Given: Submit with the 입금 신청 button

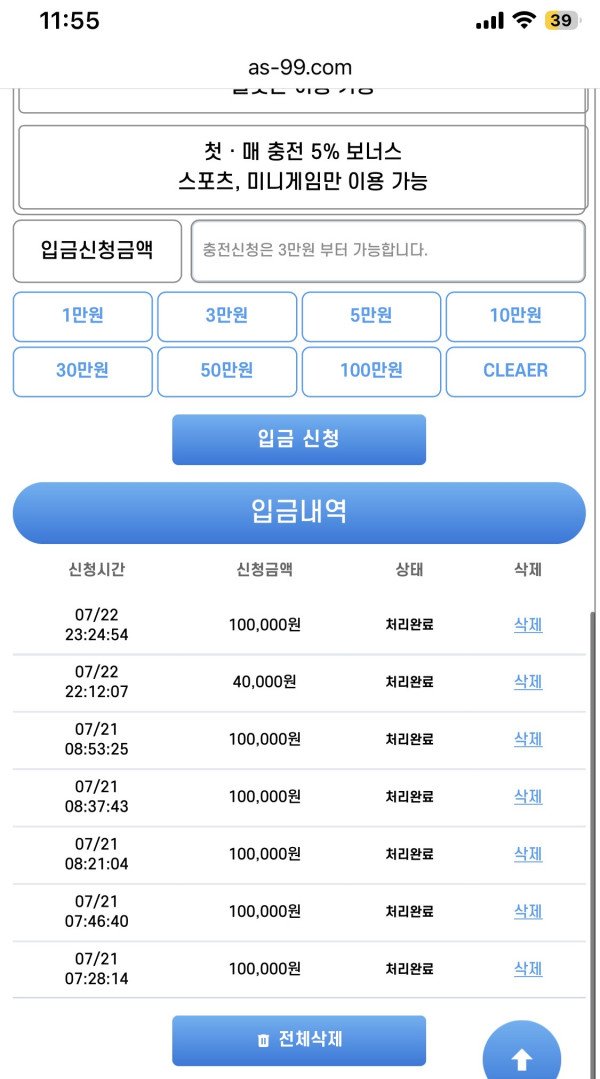Looking at the screenshot, I should click(299, 440).
